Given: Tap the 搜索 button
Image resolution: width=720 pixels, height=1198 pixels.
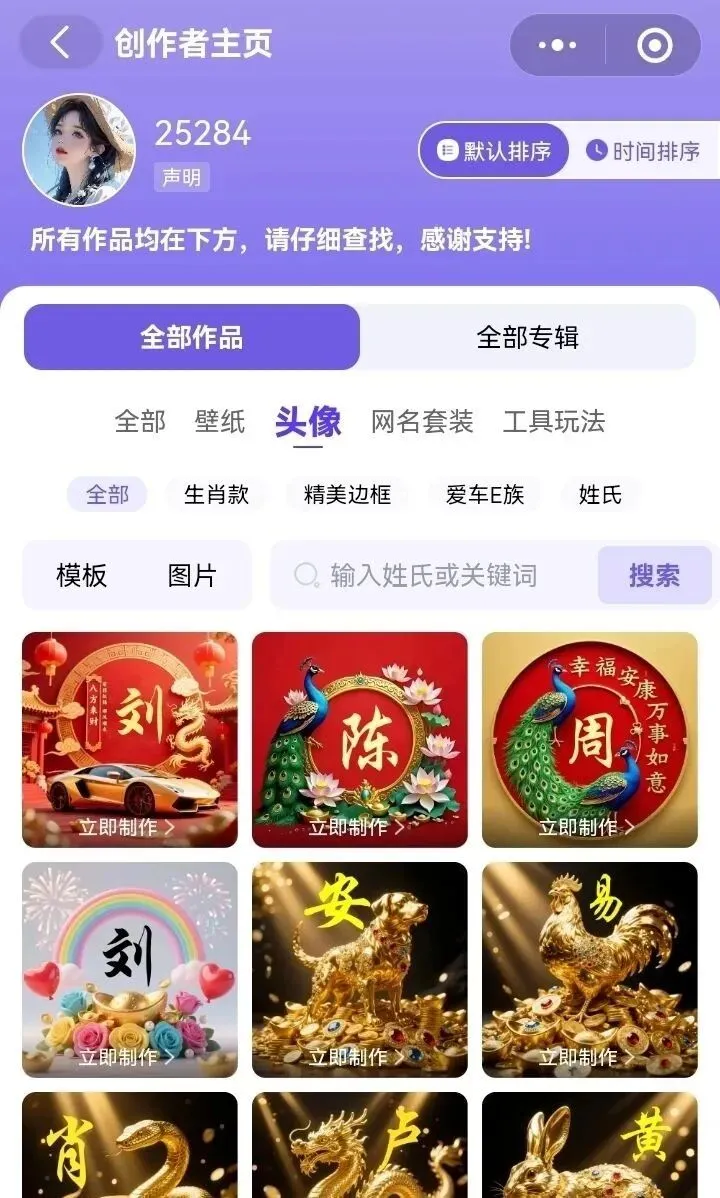Looking at the screenshot, I should coord(654,575).
